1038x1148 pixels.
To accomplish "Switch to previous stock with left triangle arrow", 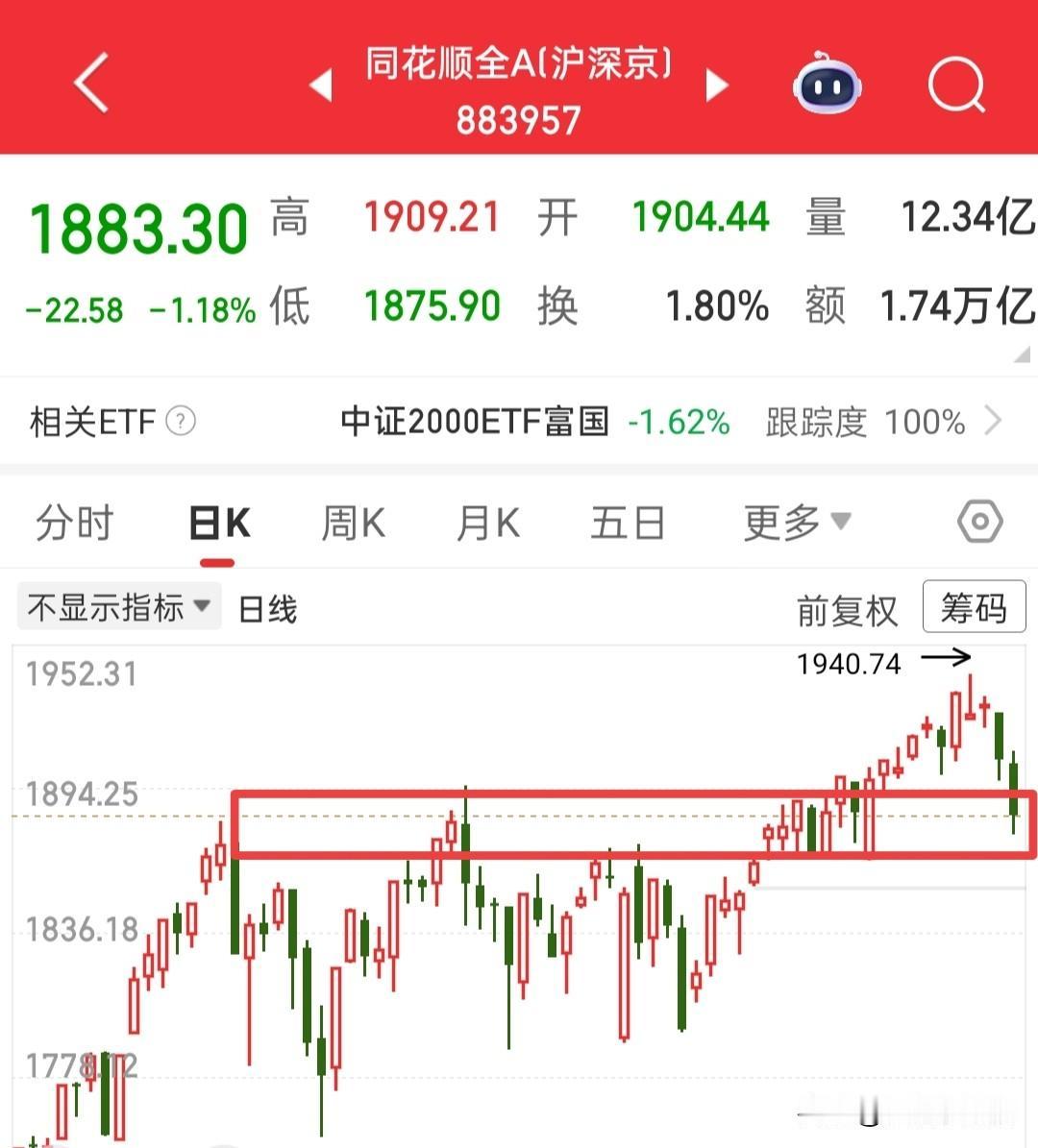I will tap(321, 85).
